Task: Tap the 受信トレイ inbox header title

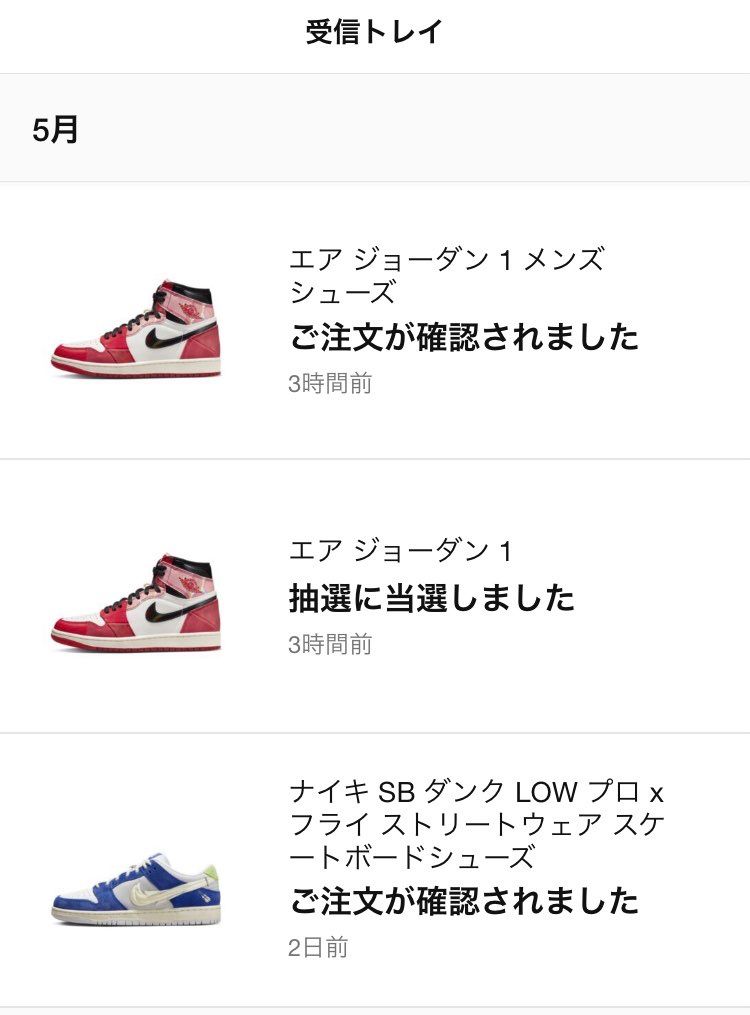Action: 375,33
